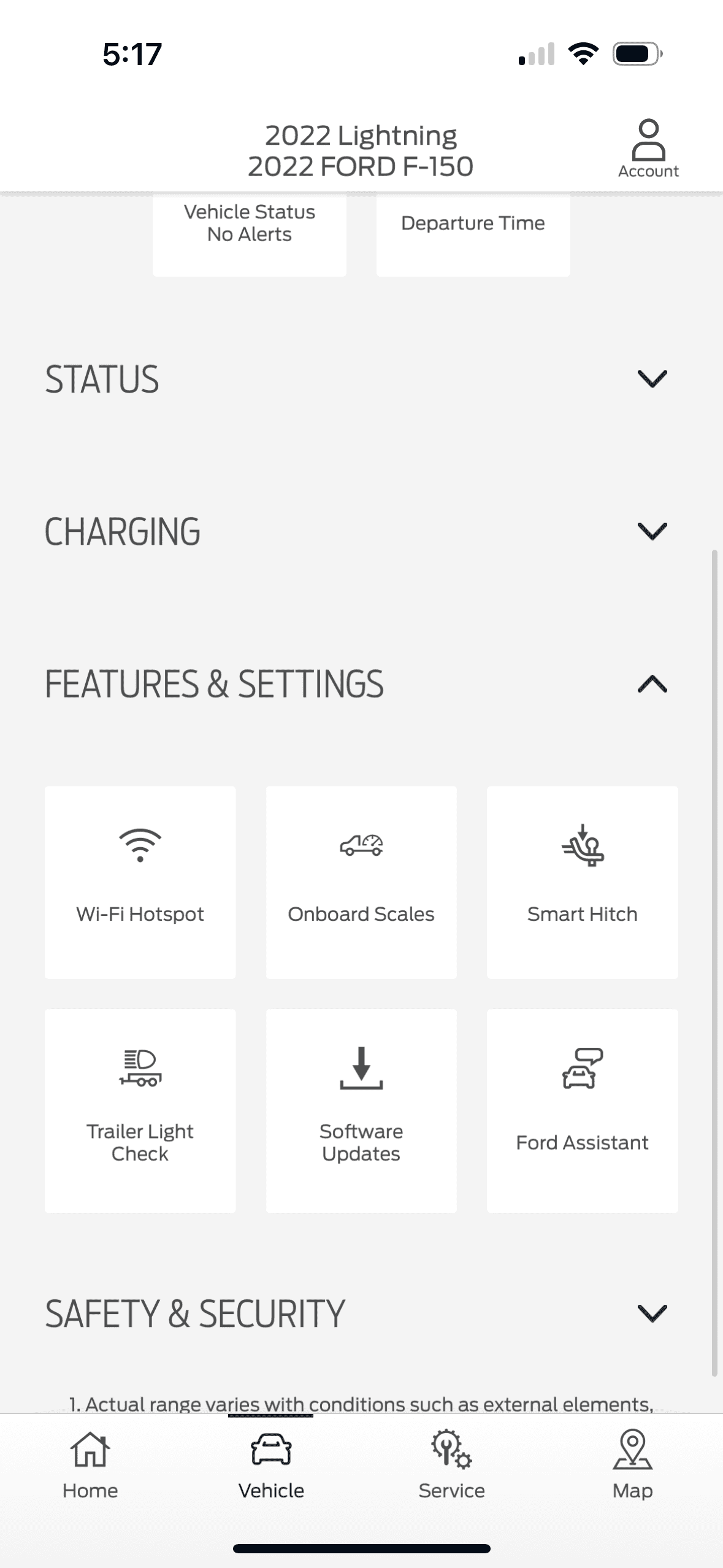The image size is (723, 1568).
Task: Expand the CHARGING section
Action: coord(651,531)
